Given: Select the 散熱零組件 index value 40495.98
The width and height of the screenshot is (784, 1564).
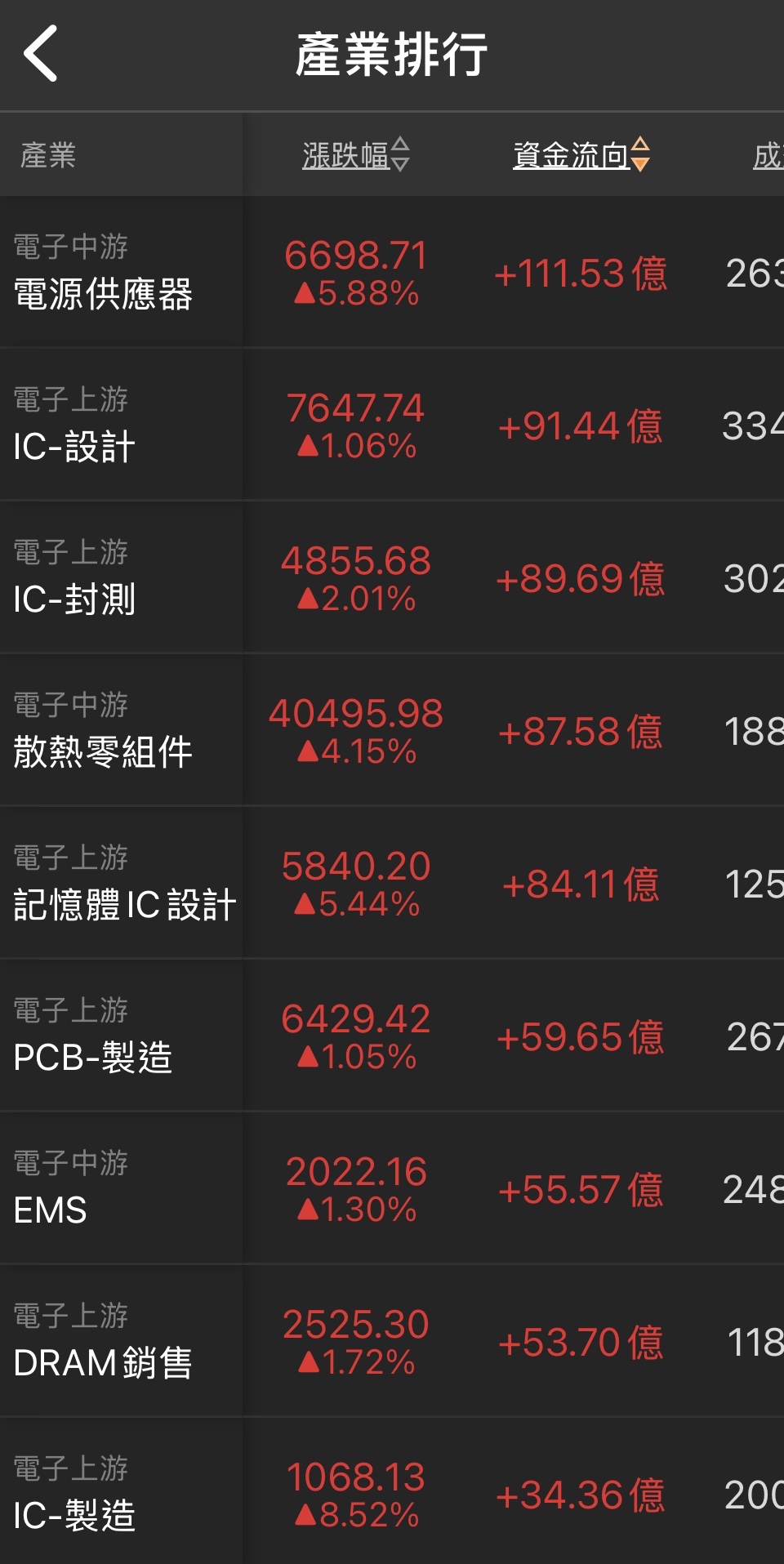Looking at the screenshot, I should [362, 713].
